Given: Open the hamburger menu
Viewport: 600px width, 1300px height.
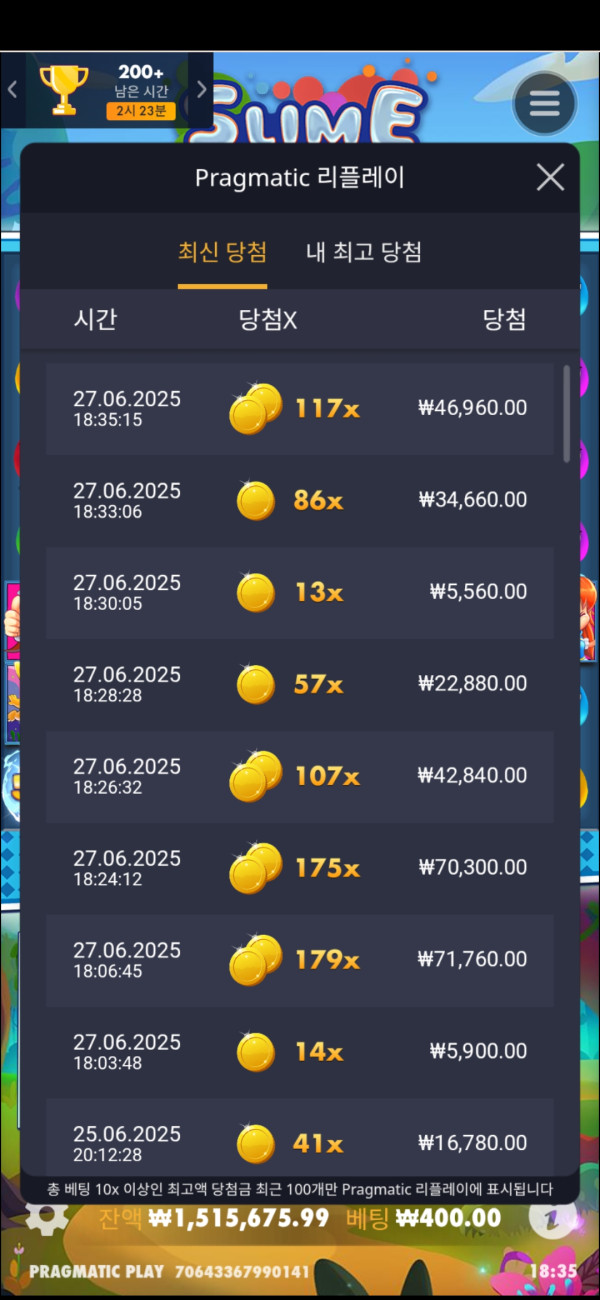Looking at the screenshot, I should coord(544,103).
